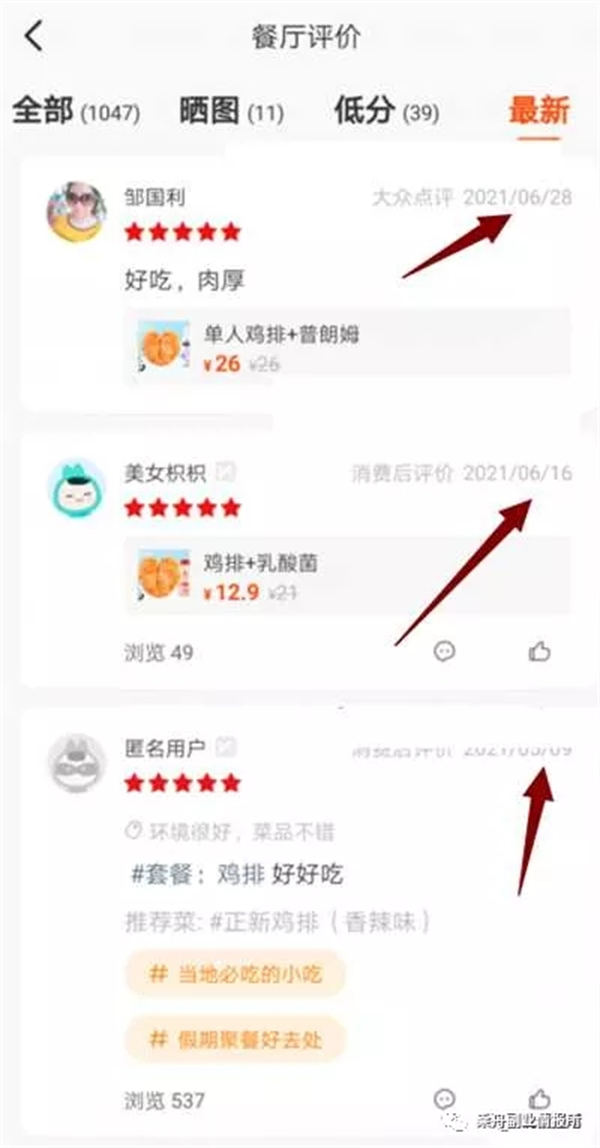This screenshot has width=600, height=1148.
Task: Like 美女枳枳's review
Action: pos(539,652)
